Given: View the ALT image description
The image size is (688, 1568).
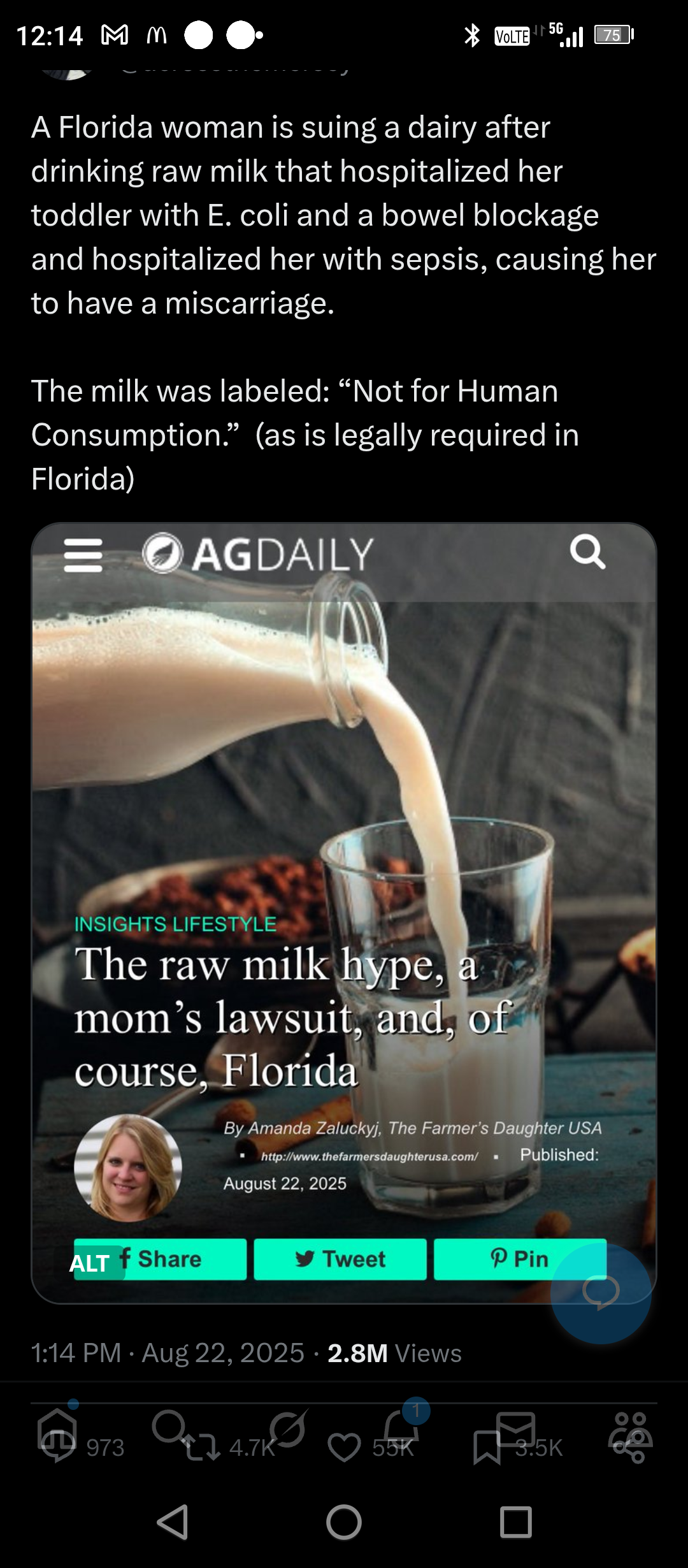Looking at the screenshot, I should click(x=90, y=1263).
